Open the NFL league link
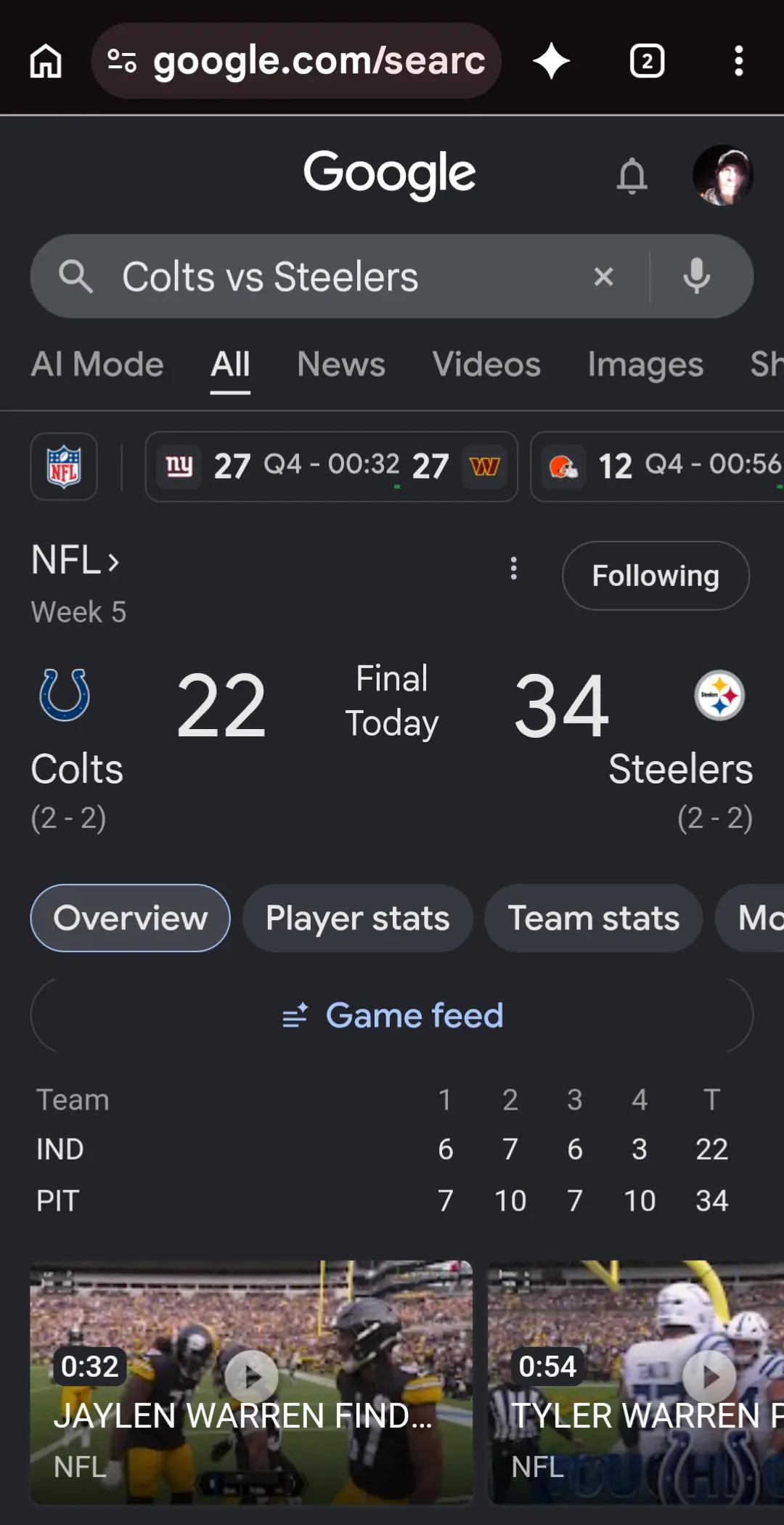The image size is (784, 1525). point(75,561)
